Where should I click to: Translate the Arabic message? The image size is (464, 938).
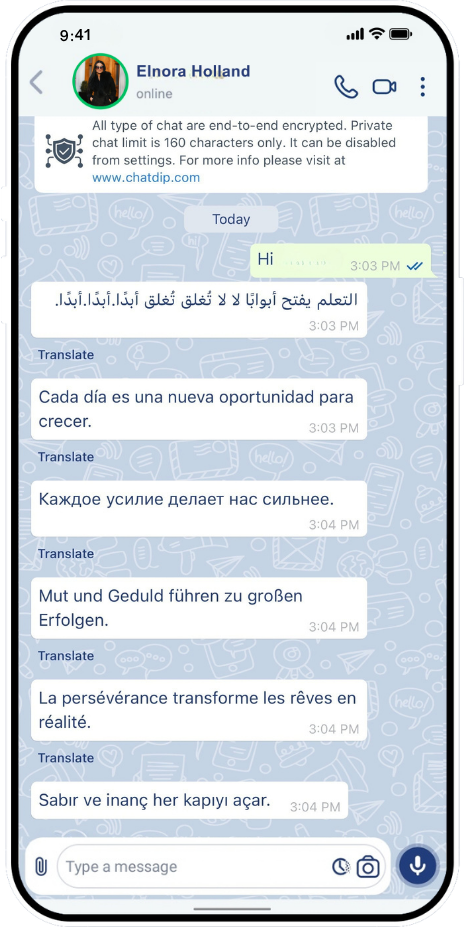click(x=66, y=355)
